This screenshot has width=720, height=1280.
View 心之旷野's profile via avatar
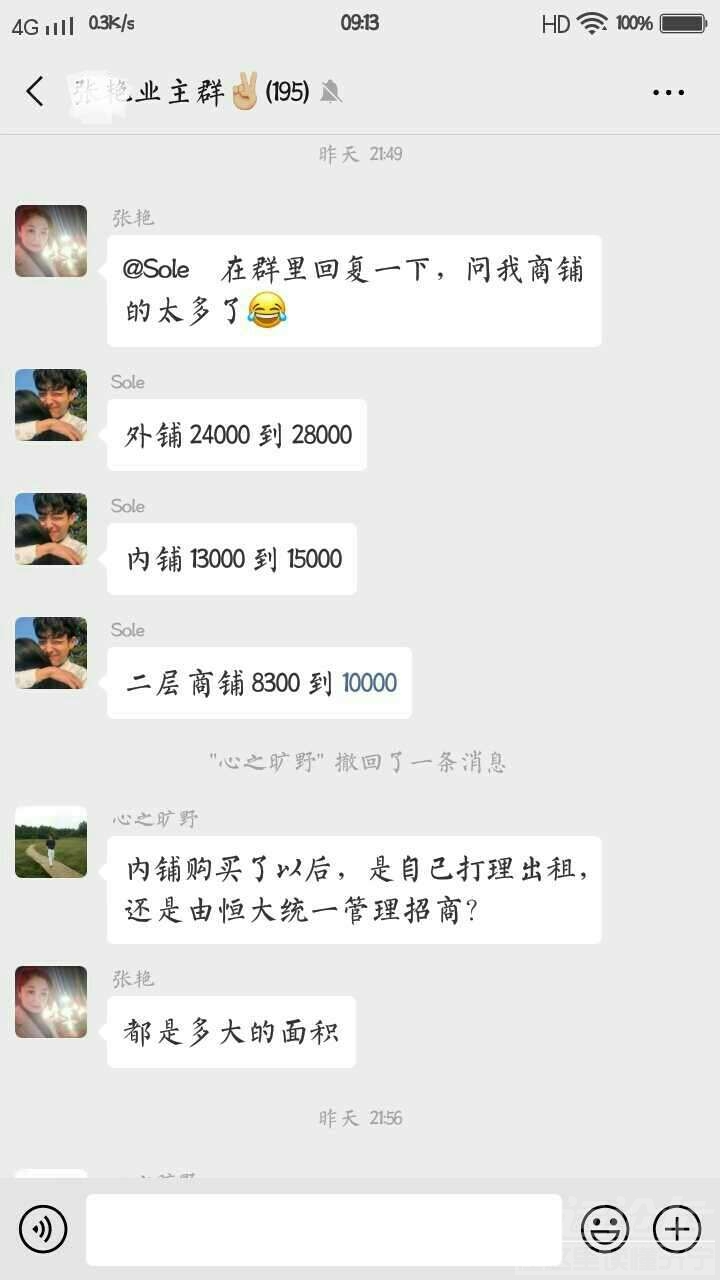click(51, 842)
